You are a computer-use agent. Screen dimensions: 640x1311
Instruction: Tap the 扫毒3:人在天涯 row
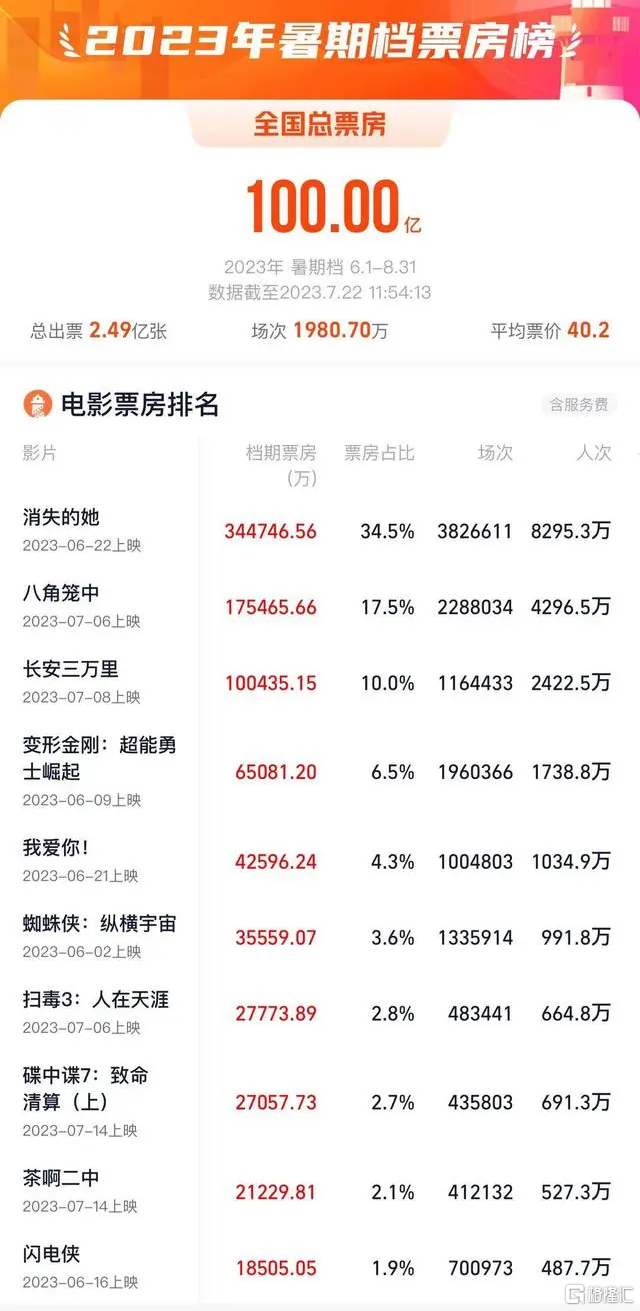pyautogui.click(x=320, y=1013)
